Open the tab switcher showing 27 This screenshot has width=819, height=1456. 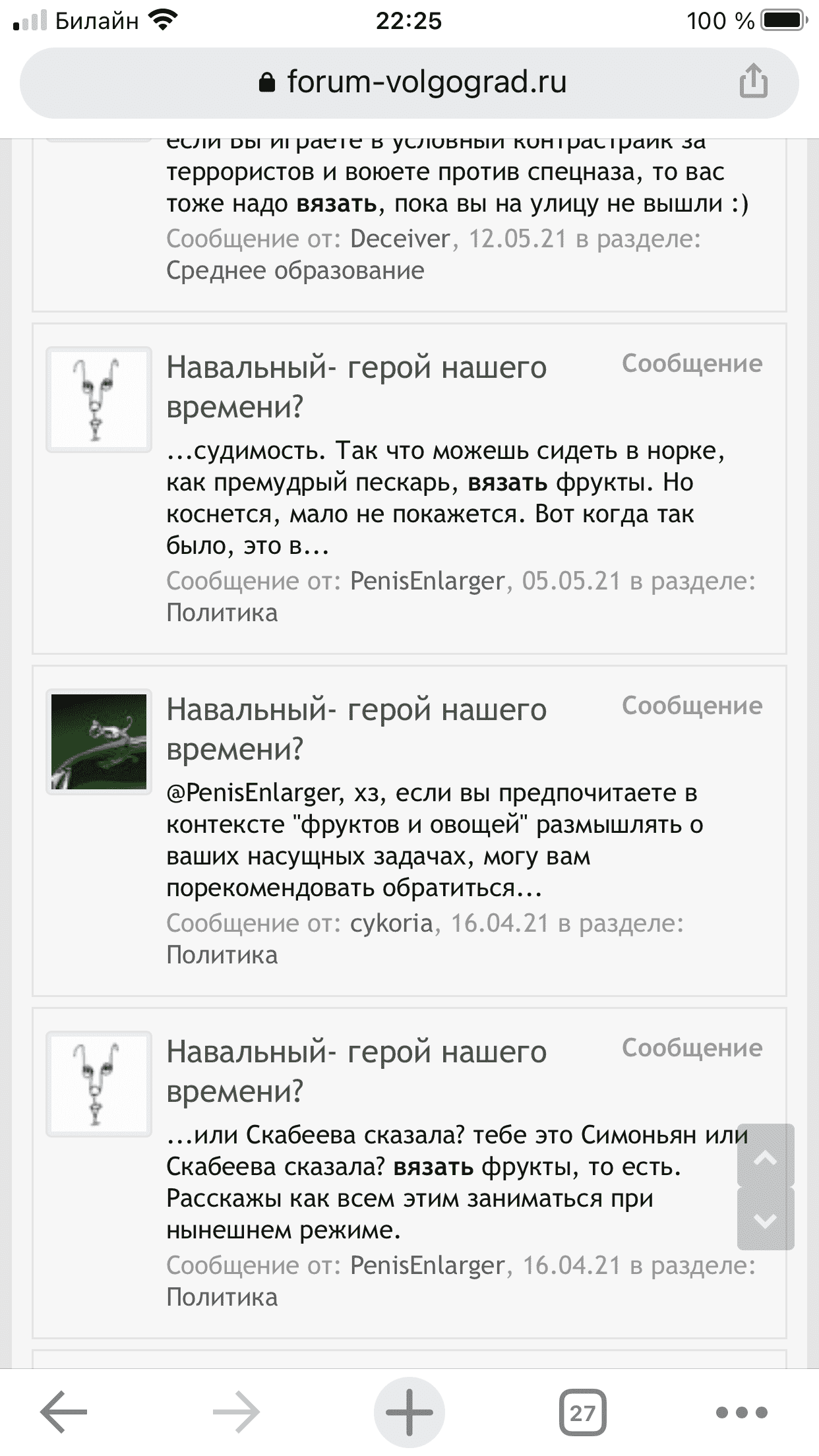(582, 1412)
